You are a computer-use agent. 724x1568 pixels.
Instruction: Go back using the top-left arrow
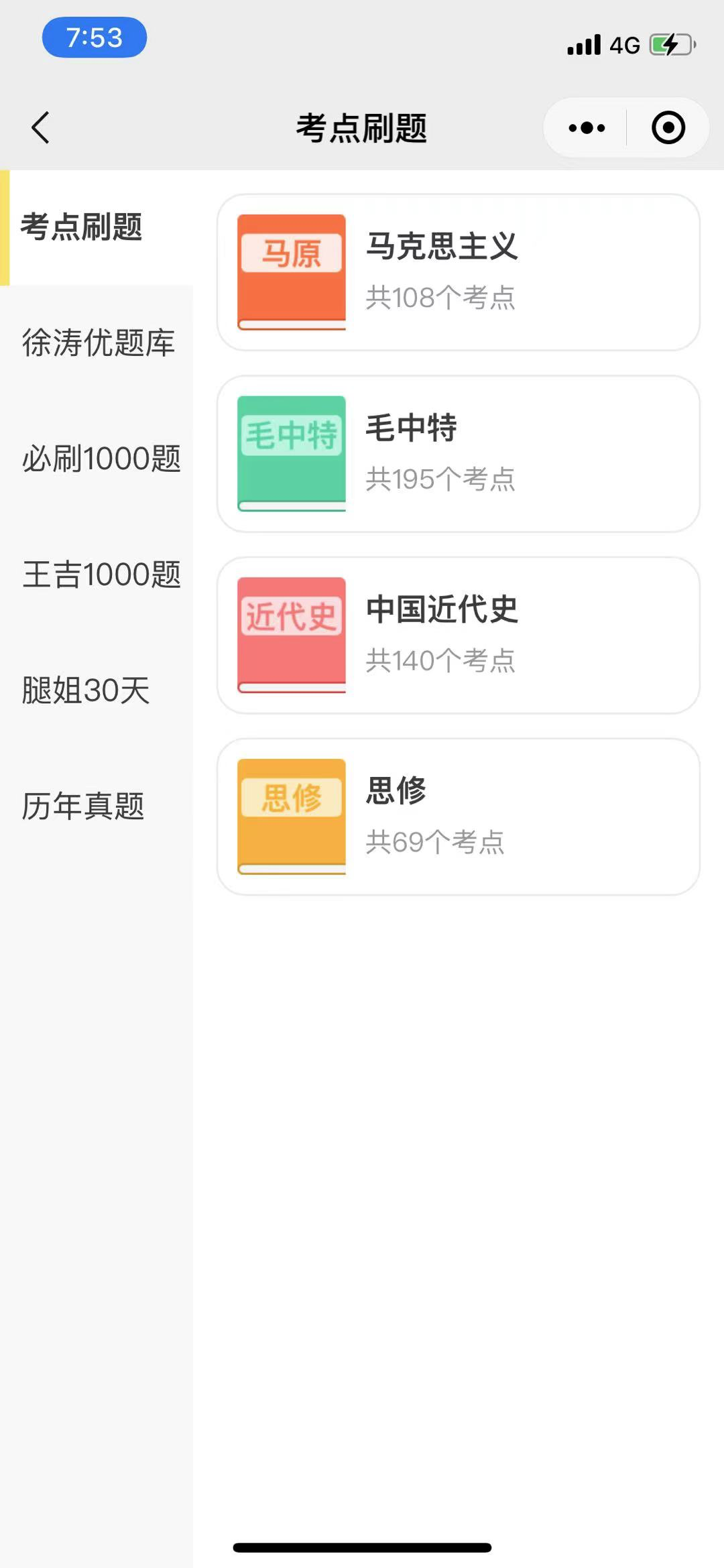coord(41,127)
